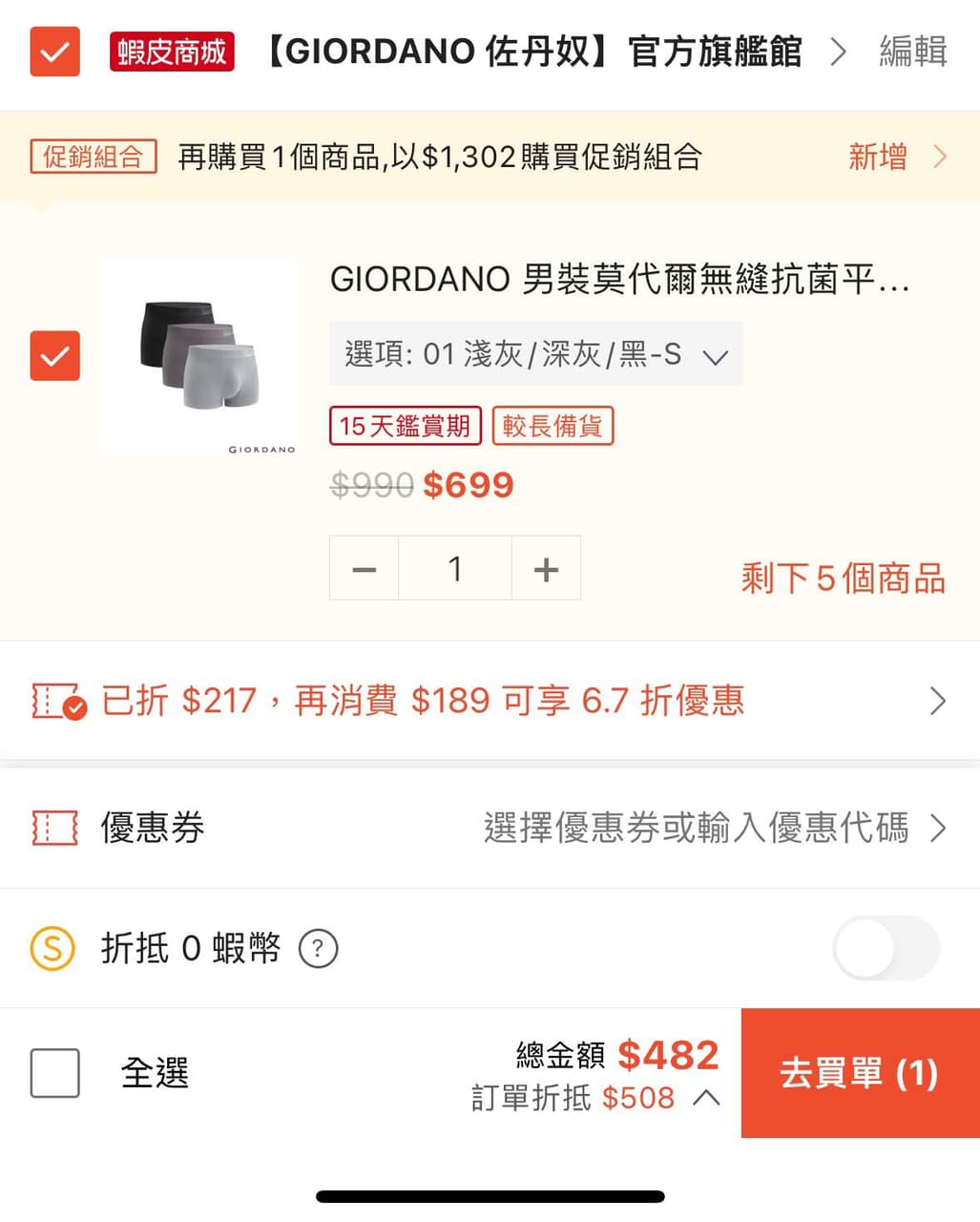Increase quantity with the plus icon
980x1222 pixels.
[545, 568]
